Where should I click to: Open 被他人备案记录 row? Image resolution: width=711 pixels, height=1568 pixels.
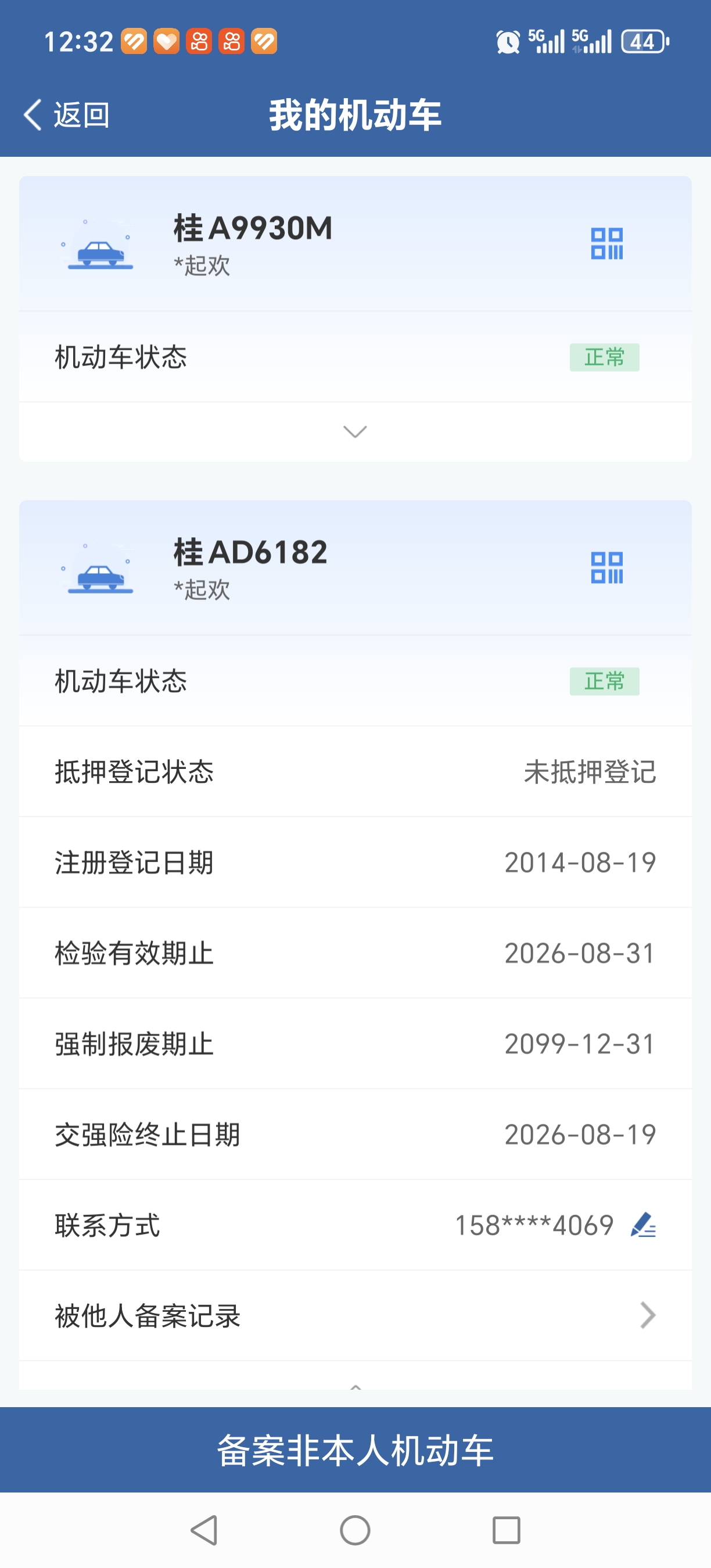[x=355, y=1315]
